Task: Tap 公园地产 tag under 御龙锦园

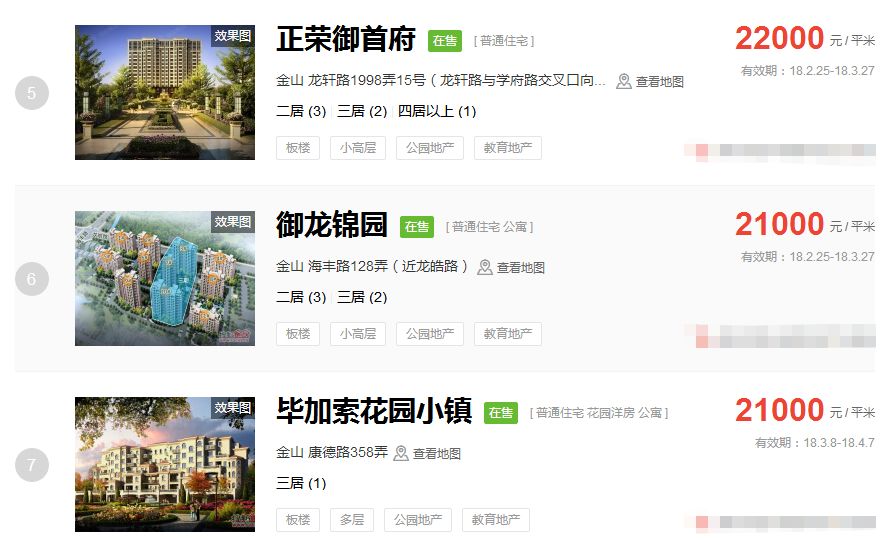Action: coord(429,334)
